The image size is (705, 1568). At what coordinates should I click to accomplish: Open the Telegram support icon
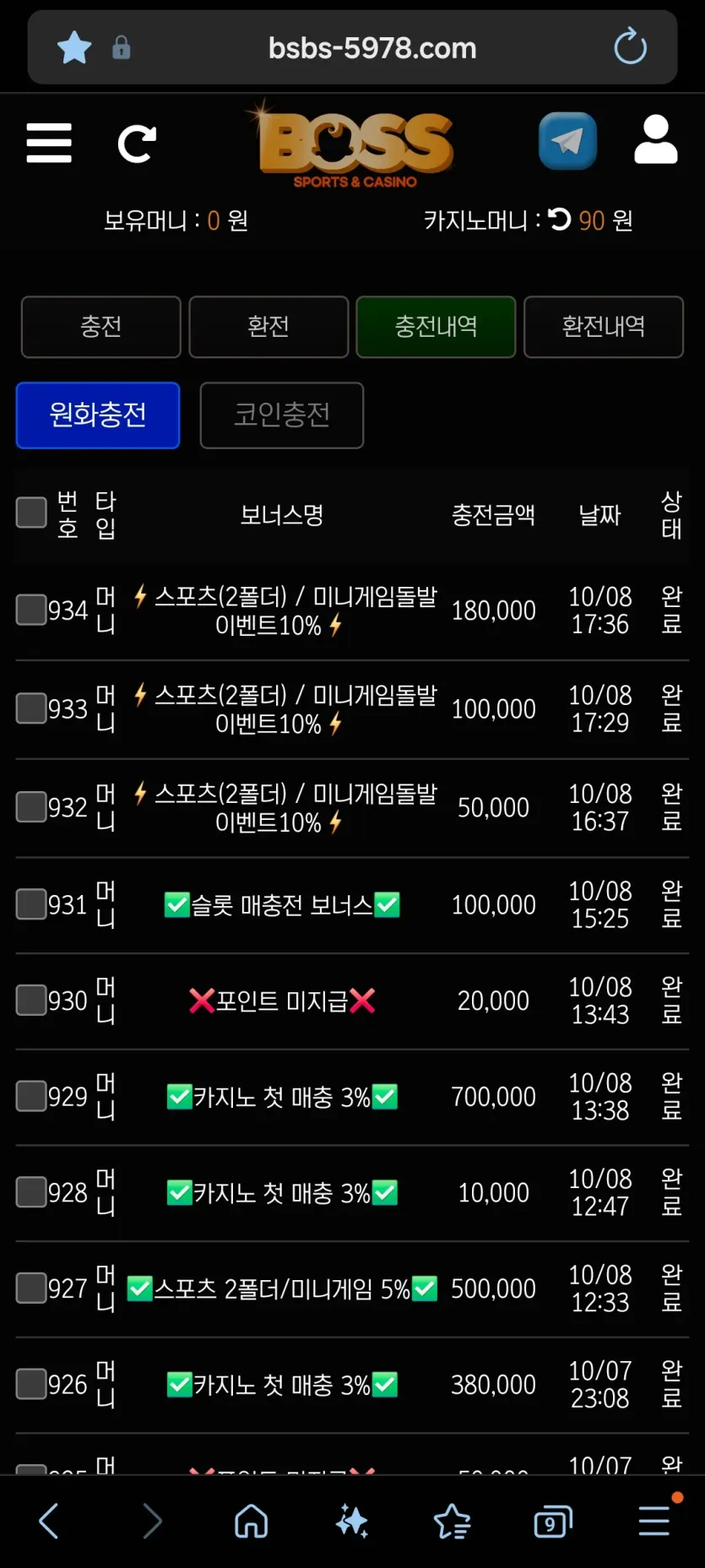click(567, 141)
